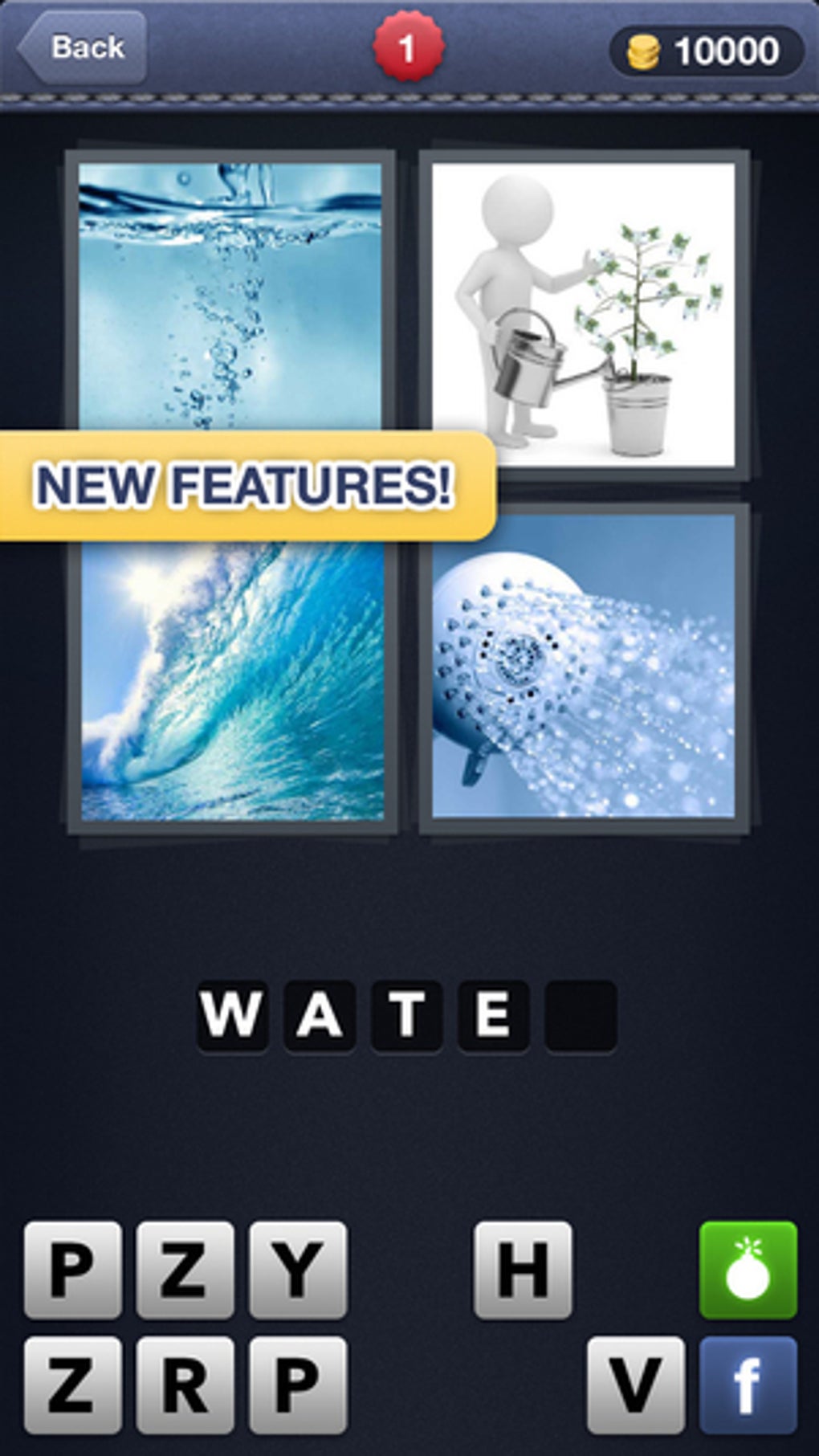Use the green bomb hint button
Image resolution: width=819 pixels, height=1456 pixels.
point(748,1270)
